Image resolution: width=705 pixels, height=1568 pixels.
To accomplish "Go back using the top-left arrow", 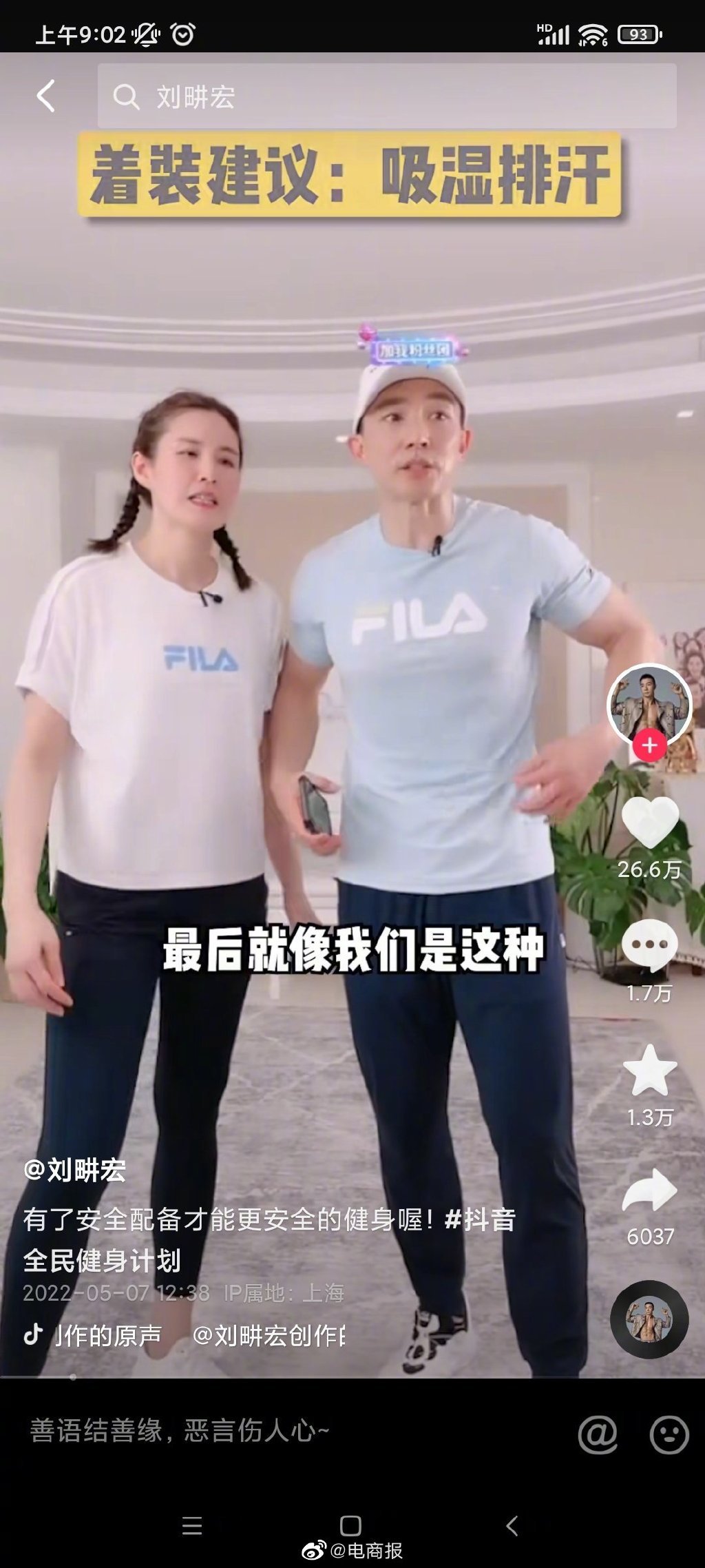I will point(45,96).
